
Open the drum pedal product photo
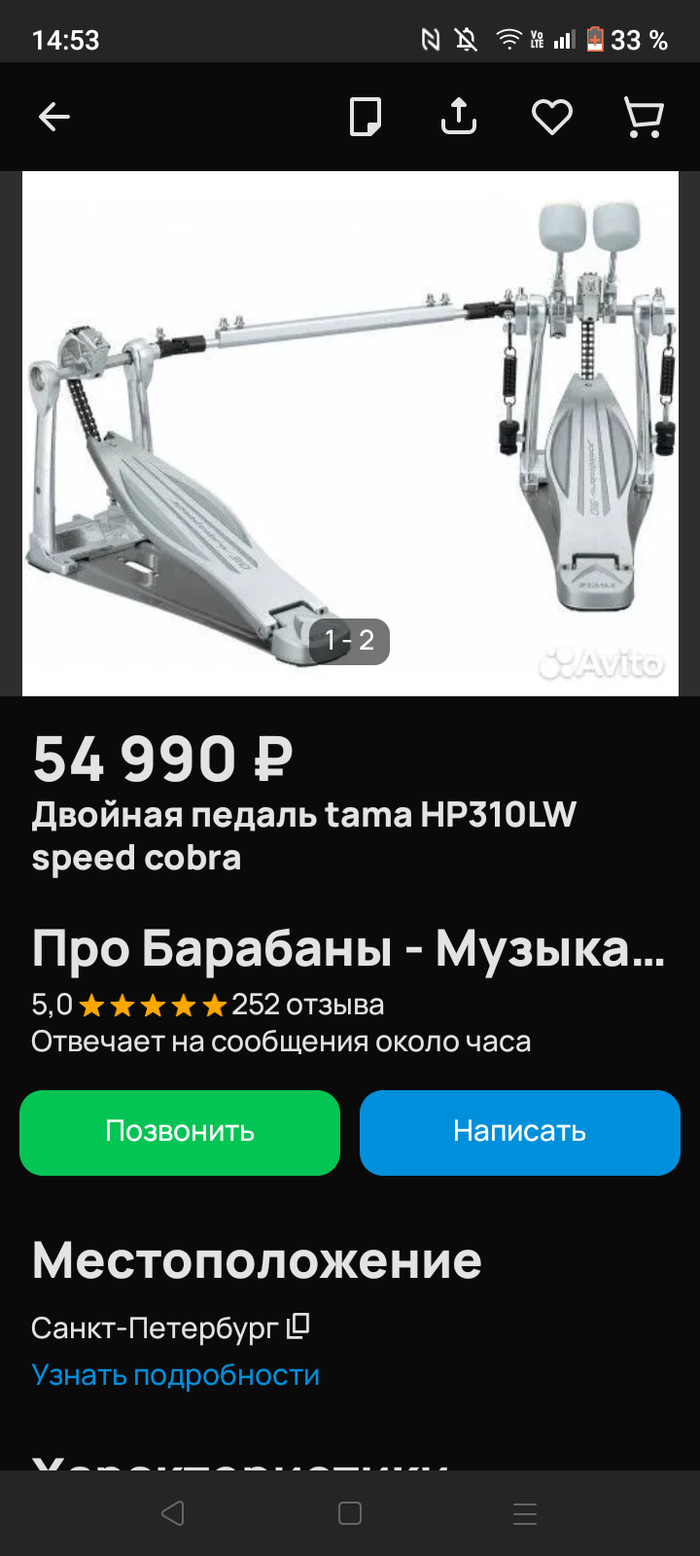point(350,432)
